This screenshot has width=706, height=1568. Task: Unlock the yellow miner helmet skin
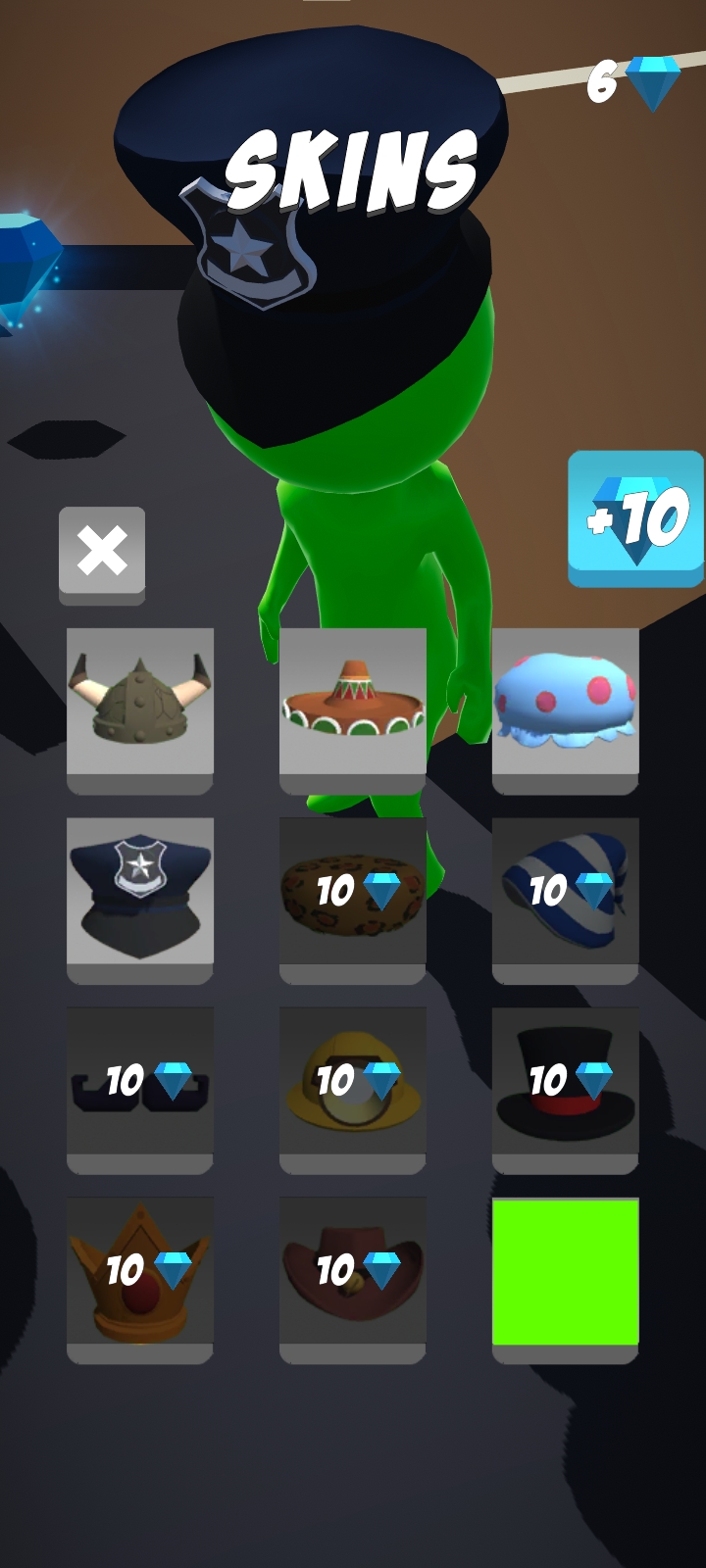[353, 1082]
